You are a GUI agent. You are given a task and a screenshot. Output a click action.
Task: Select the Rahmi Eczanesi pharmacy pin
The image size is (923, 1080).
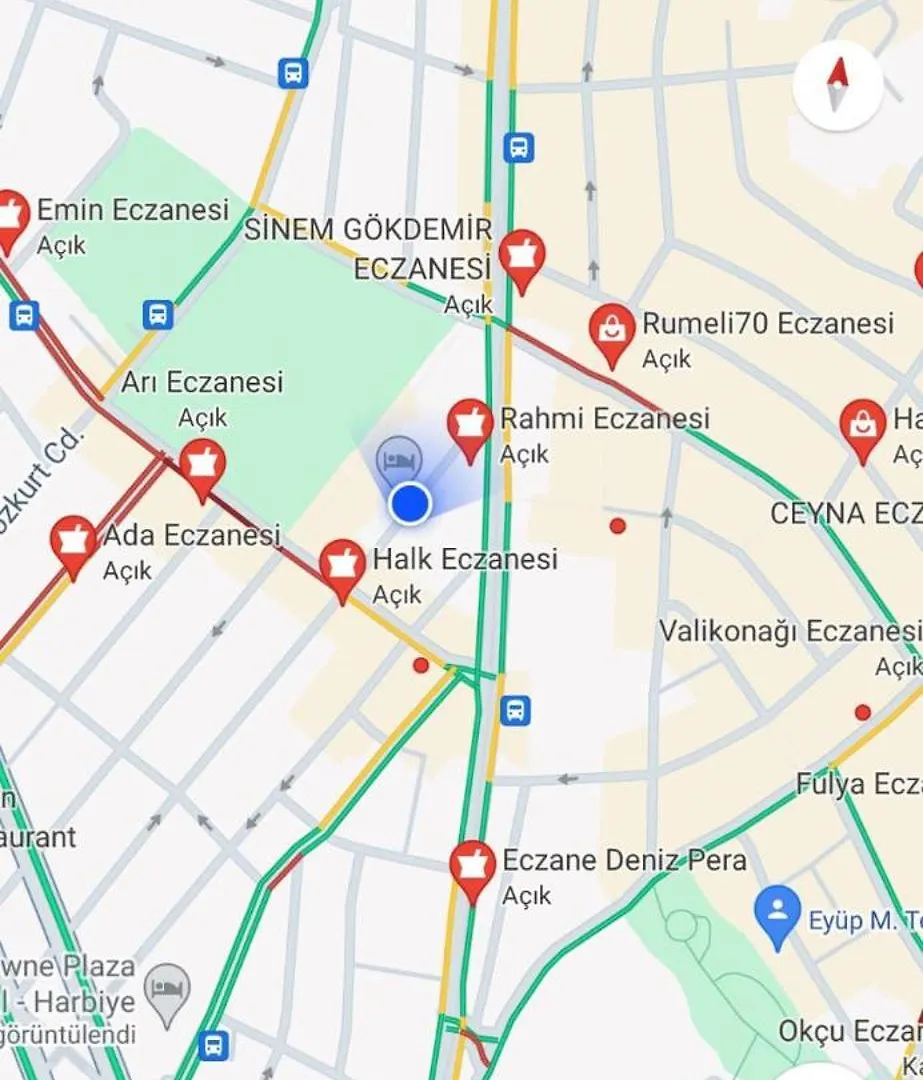click(469, 427)
